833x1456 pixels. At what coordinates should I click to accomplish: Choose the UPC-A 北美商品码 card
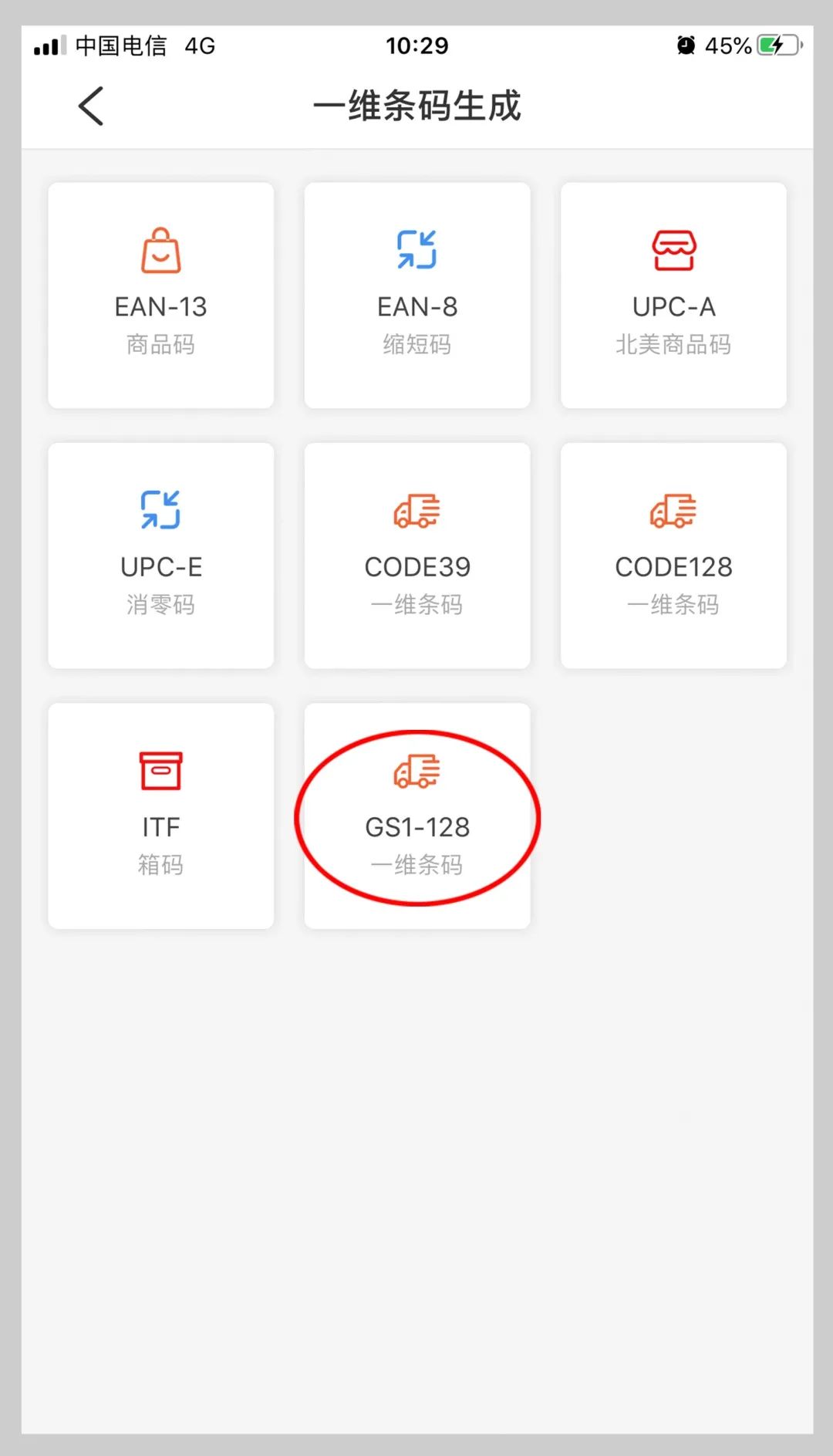673,296
